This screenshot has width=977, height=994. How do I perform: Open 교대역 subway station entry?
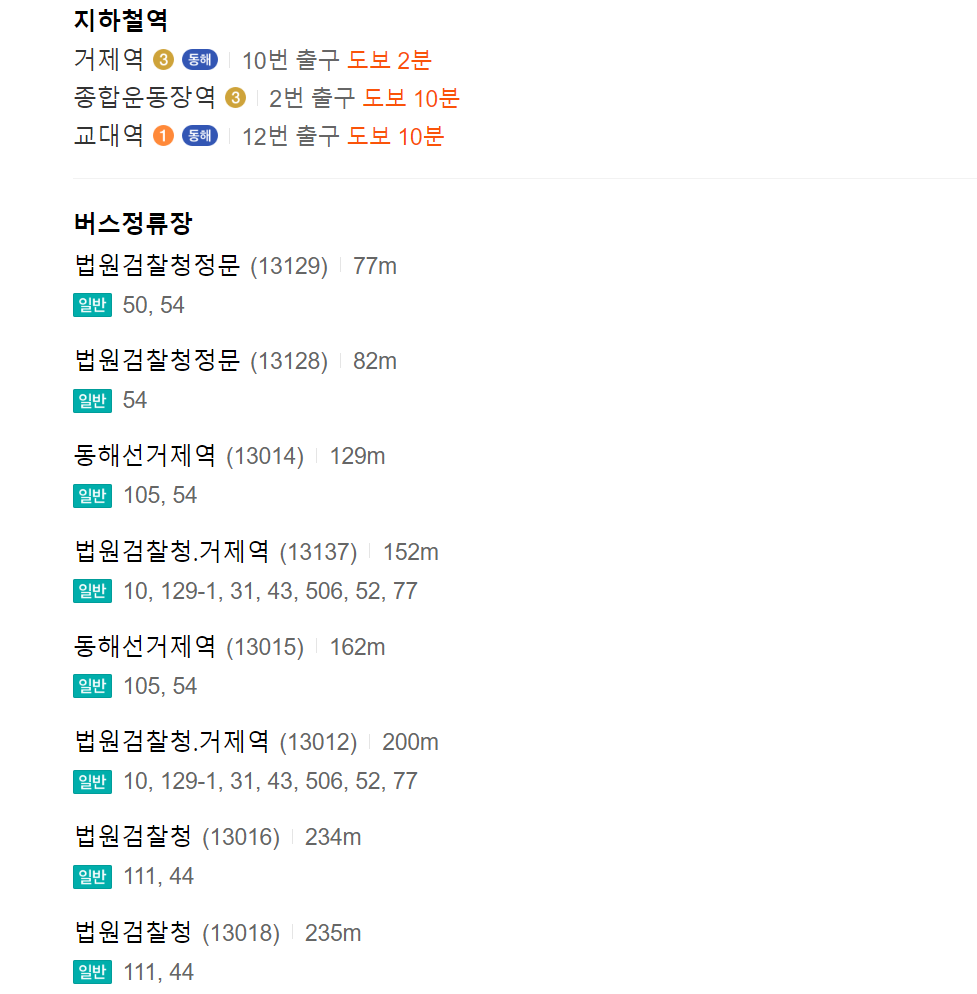[x=109, y=136]
